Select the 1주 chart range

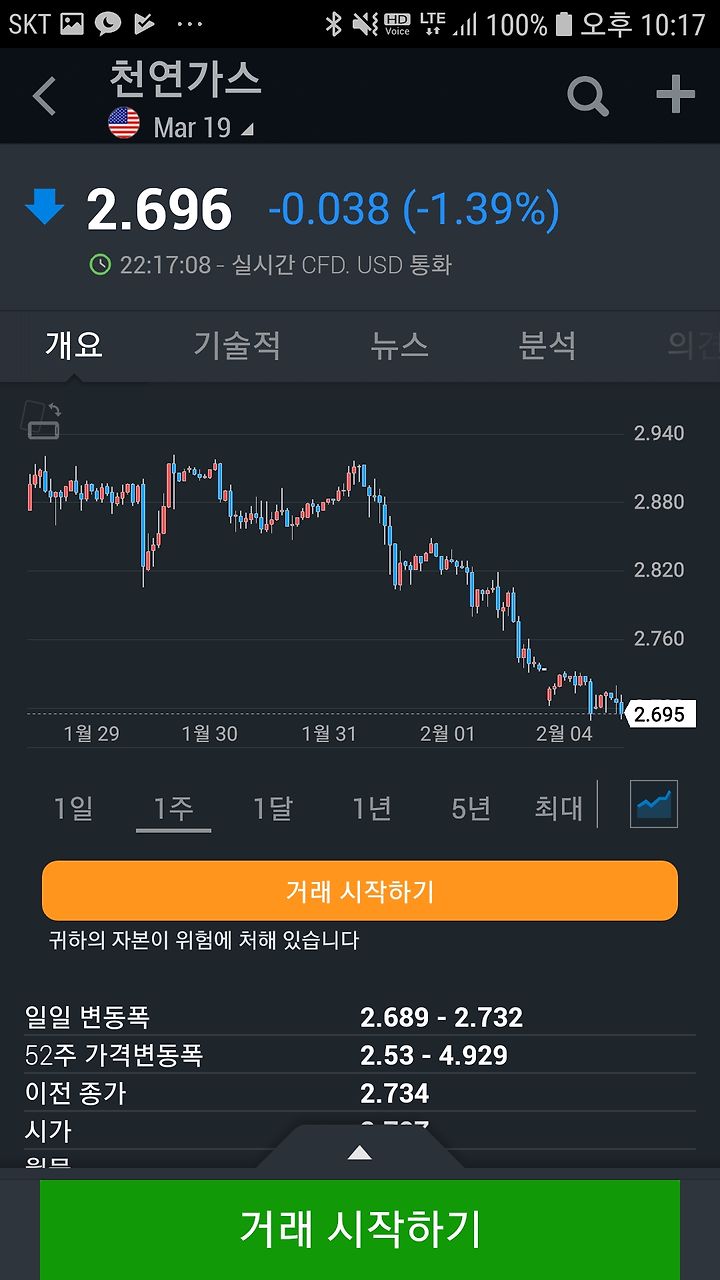[173, 808]
